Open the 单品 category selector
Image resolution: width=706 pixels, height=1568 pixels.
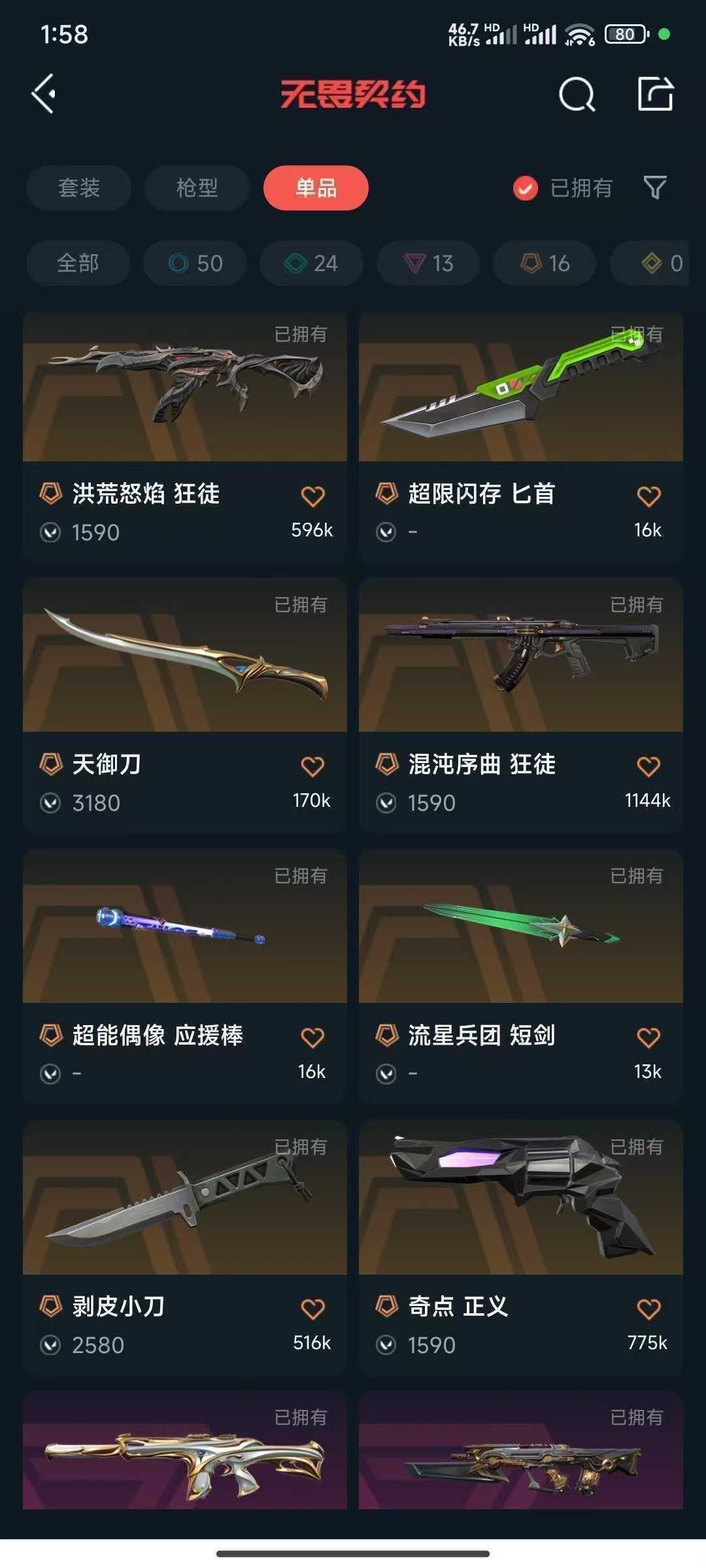click(x=316, y=188)
